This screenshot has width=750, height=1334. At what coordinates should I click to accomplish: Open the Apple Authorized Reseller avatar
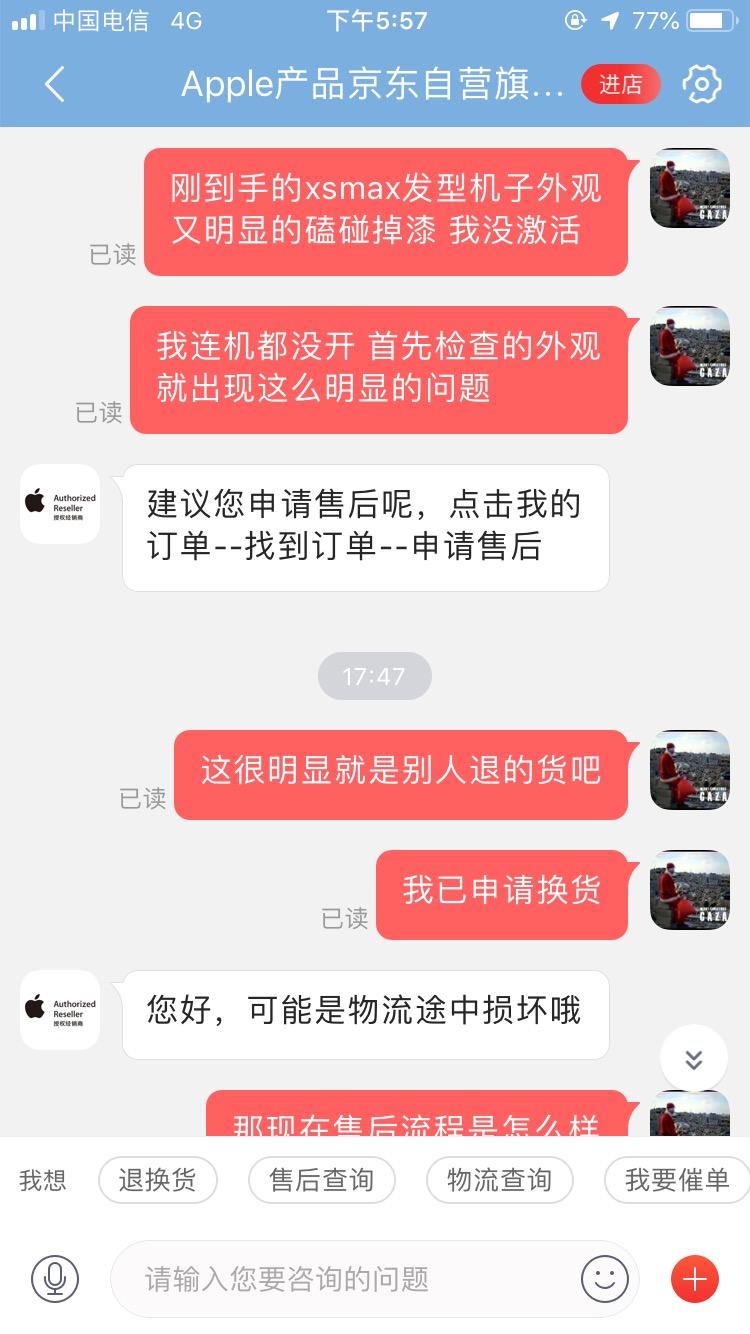[60, 503]
